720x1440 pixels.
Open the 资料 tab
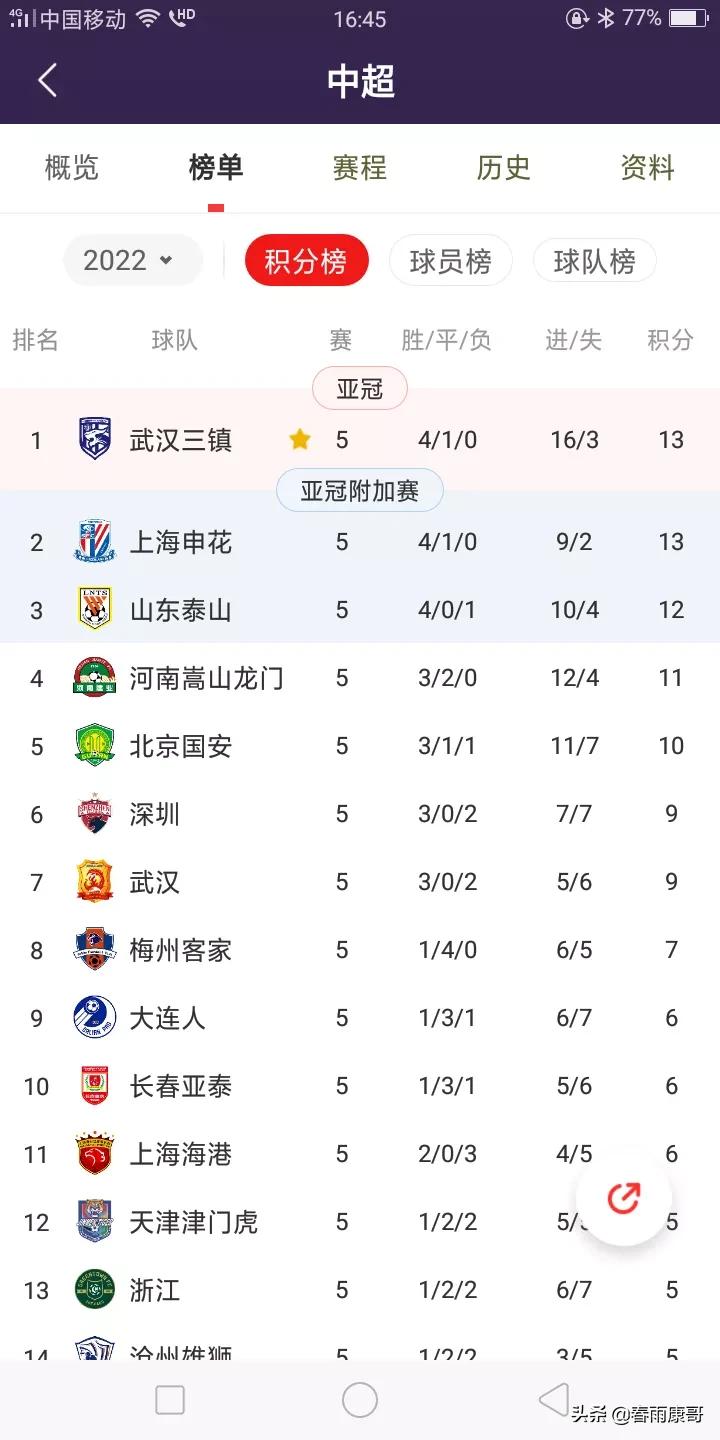[647, 168]
